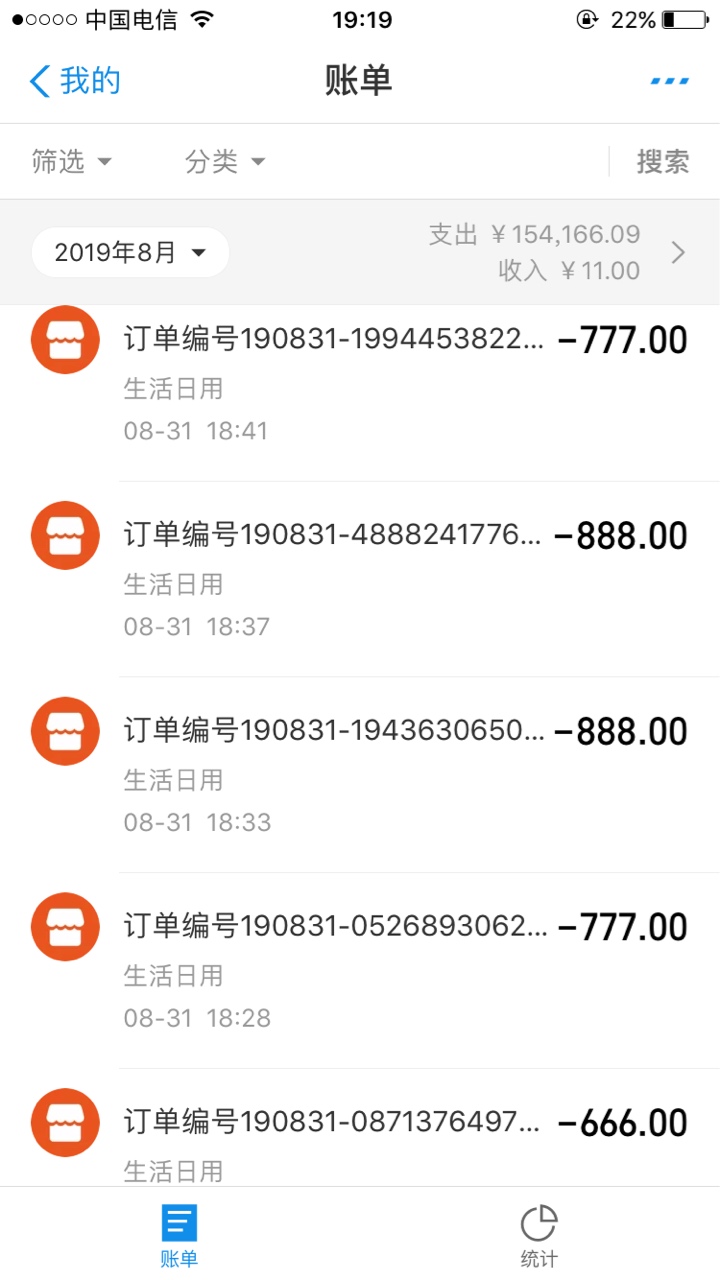Open the 08-31 18:37 order of -888.00

360,579
